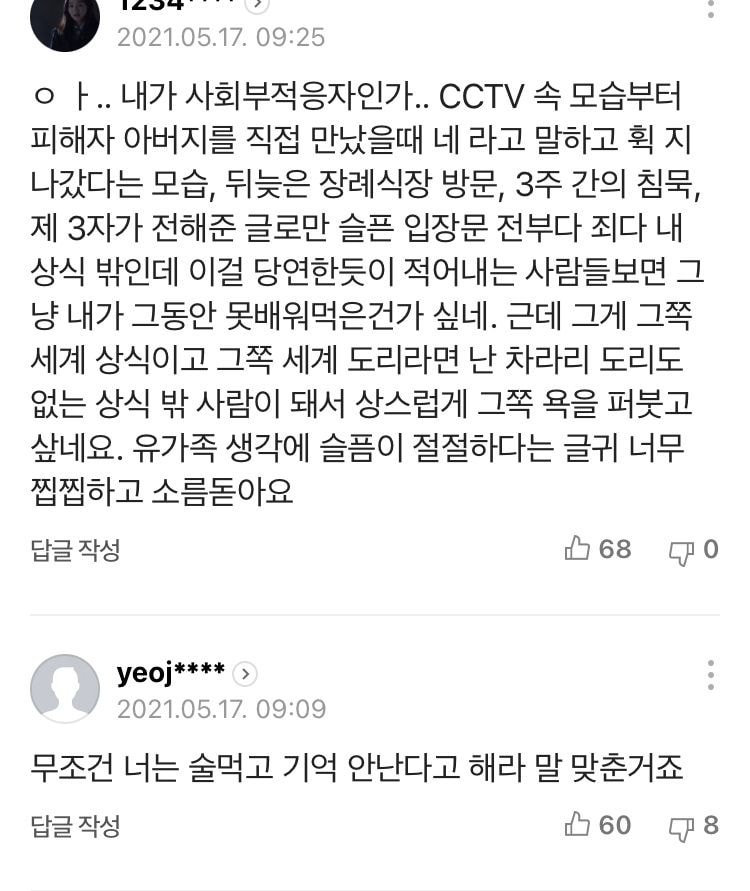750x891 pixels.
Task: Open the kebab menu beside yeoj****'s comment
Action: [710, 675]
